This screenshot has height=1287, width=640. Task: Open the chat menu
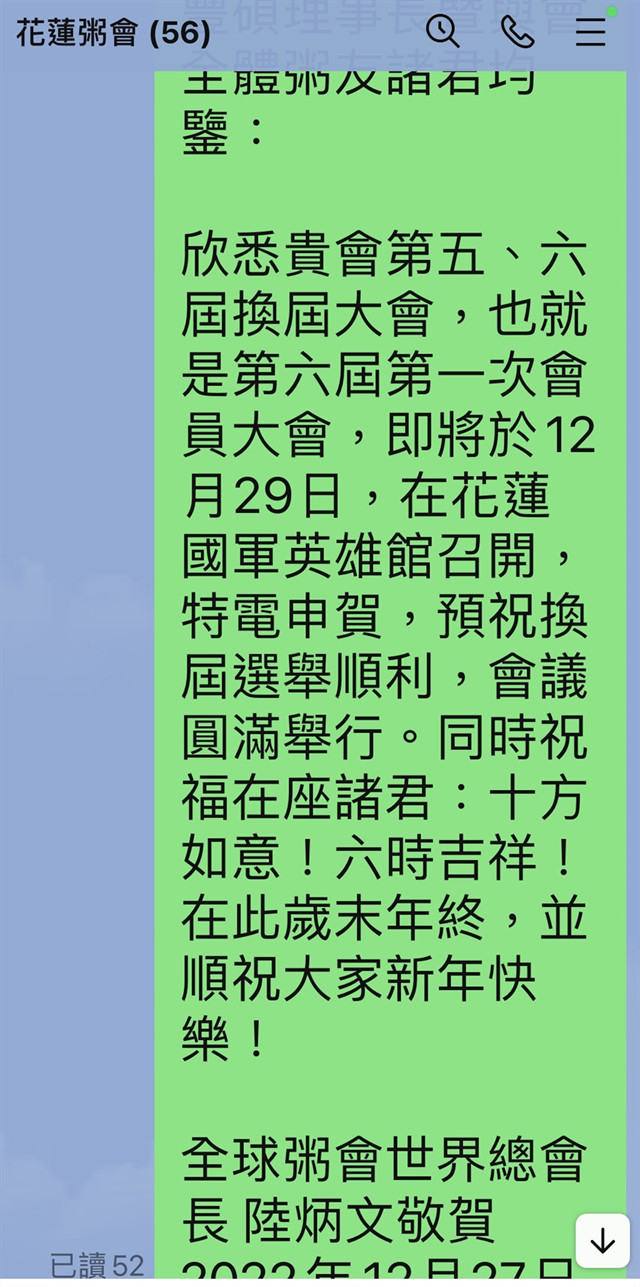tap(591, 32)
